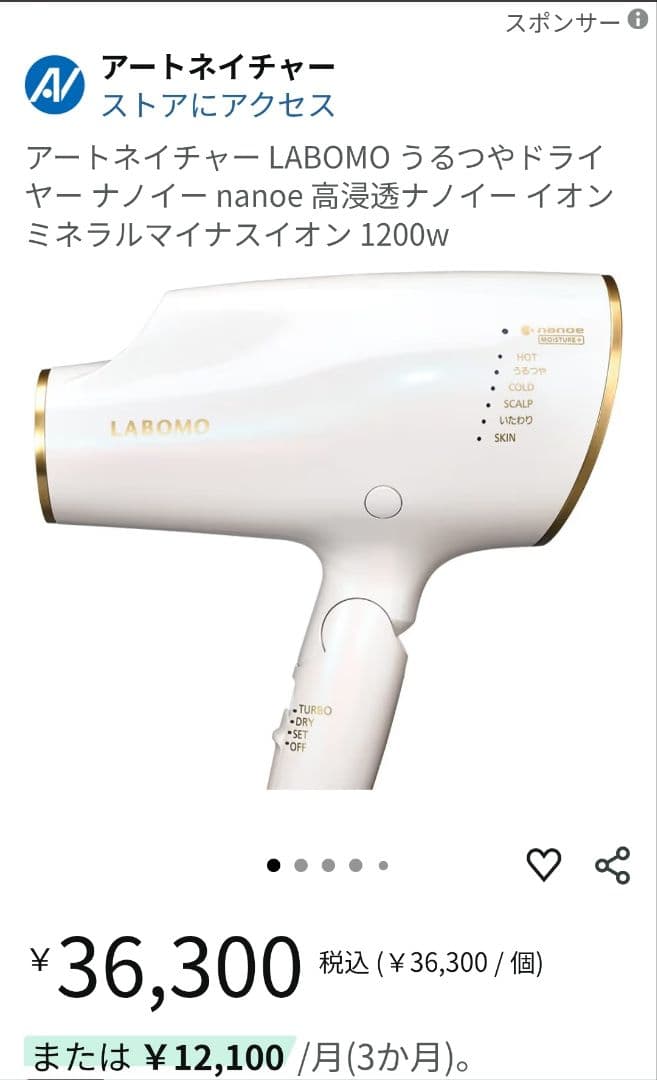Open the LABOMO dryer product image

328,530
